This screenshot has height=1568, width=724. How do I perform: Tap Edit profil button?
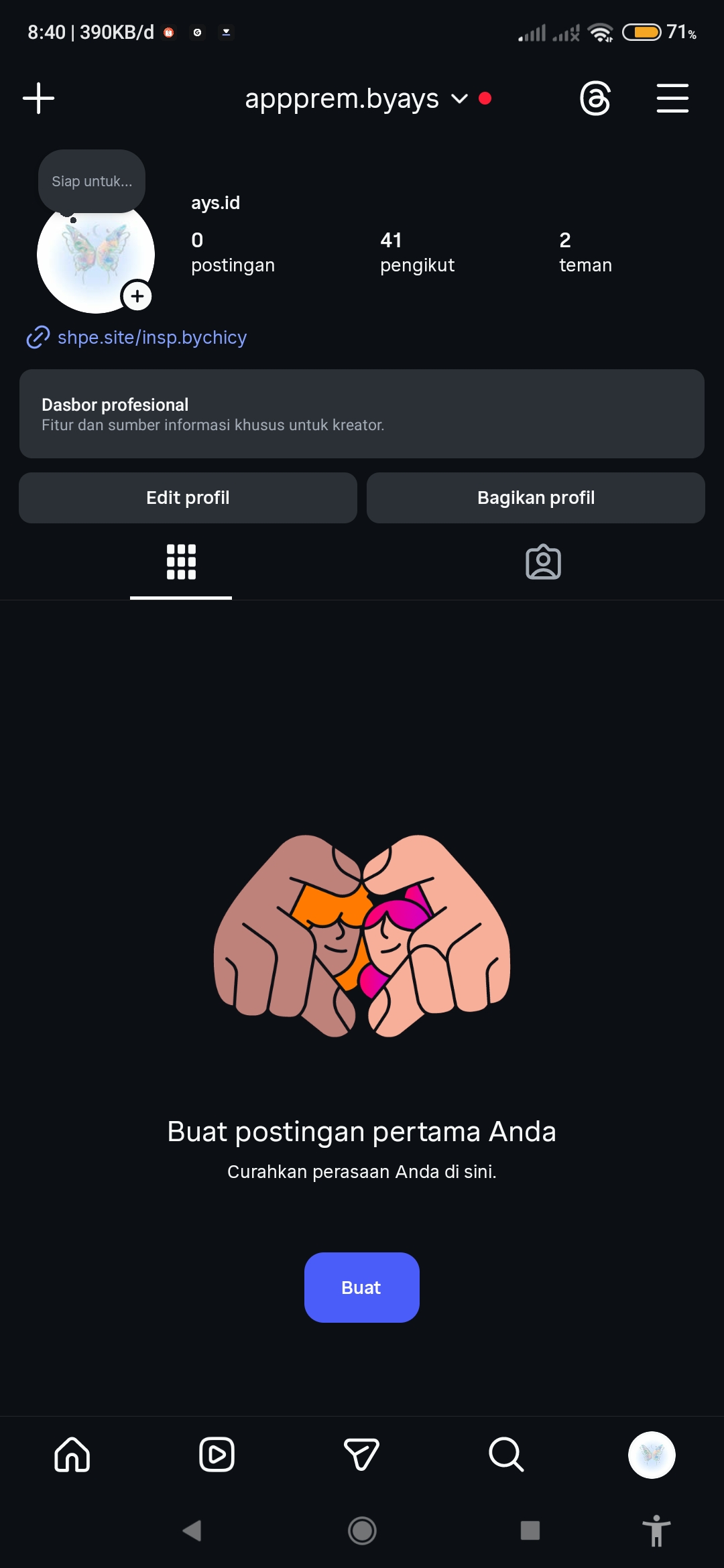coord(188,498)
